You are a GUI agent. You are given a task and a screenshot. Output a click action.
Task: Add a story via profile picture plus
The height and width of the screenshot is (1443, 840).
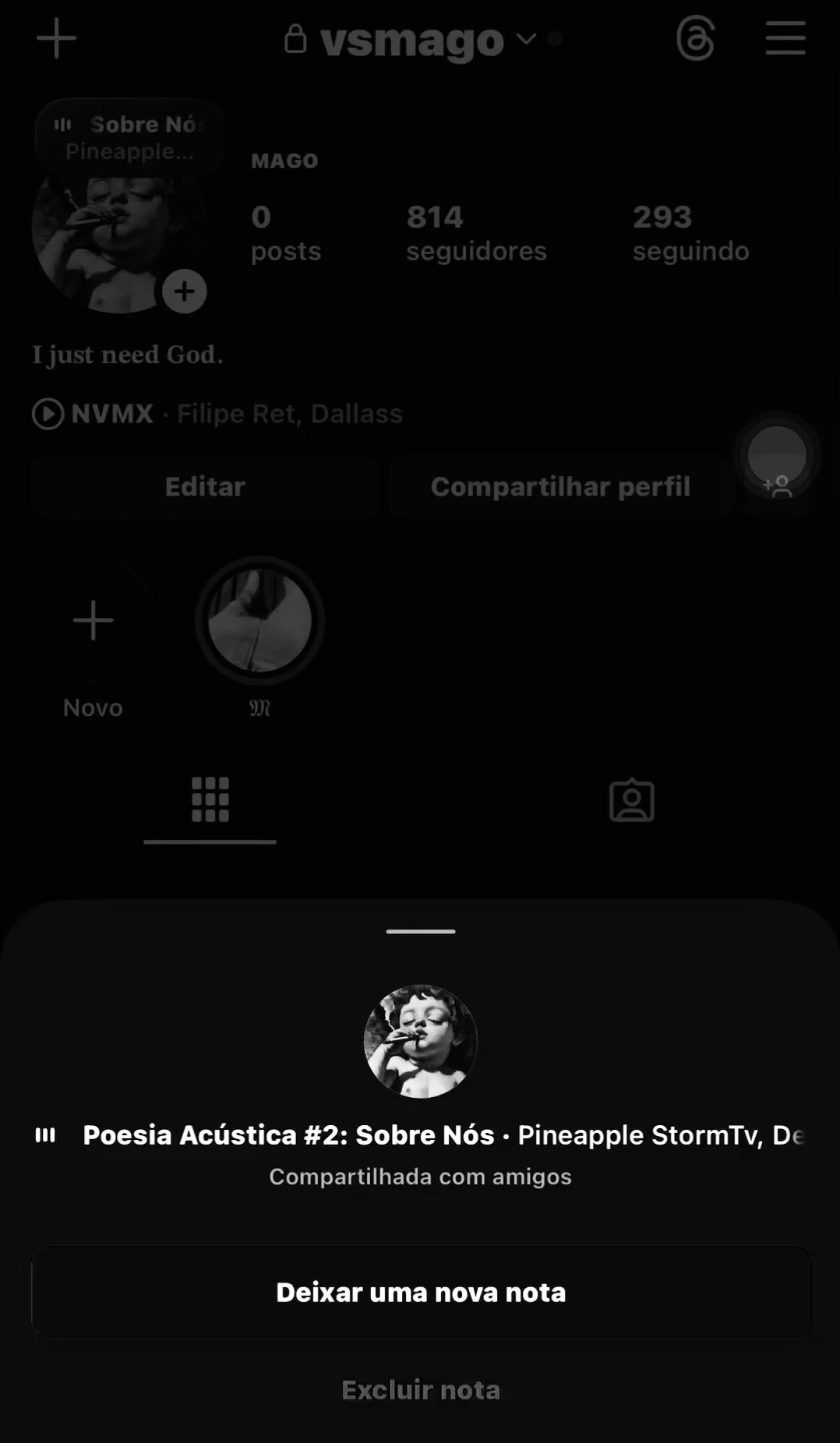185,291
